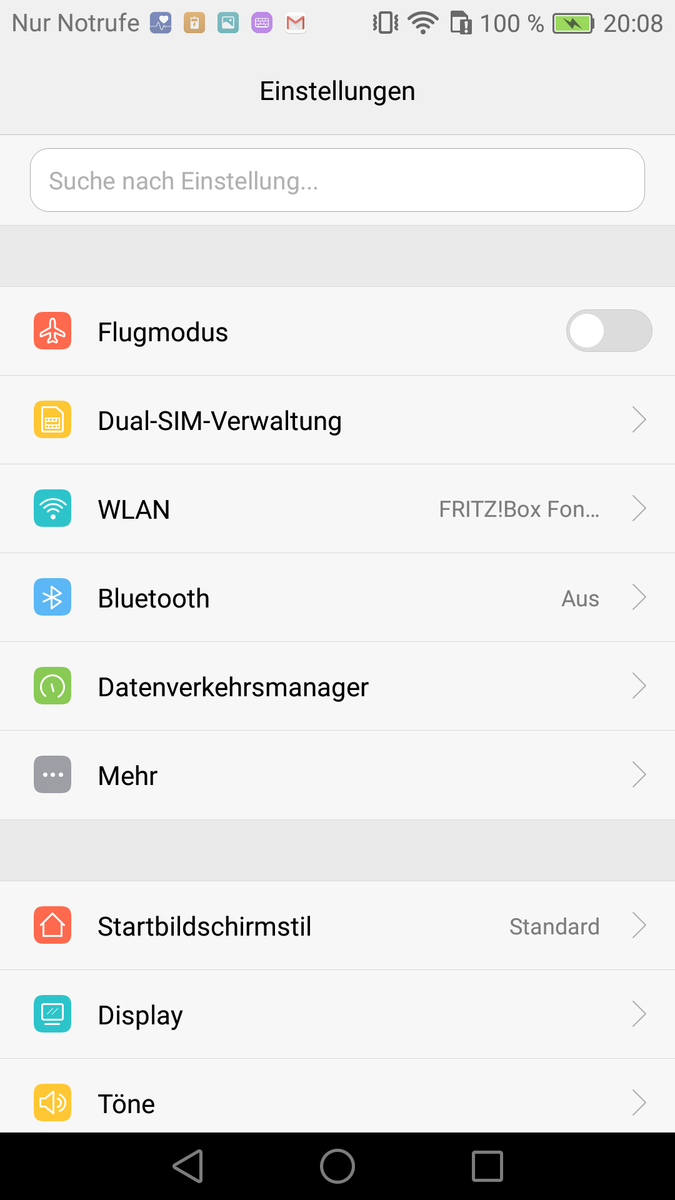Open Display settings
The height and width of the screenshot is (1200, 675).
[337, 1015]
